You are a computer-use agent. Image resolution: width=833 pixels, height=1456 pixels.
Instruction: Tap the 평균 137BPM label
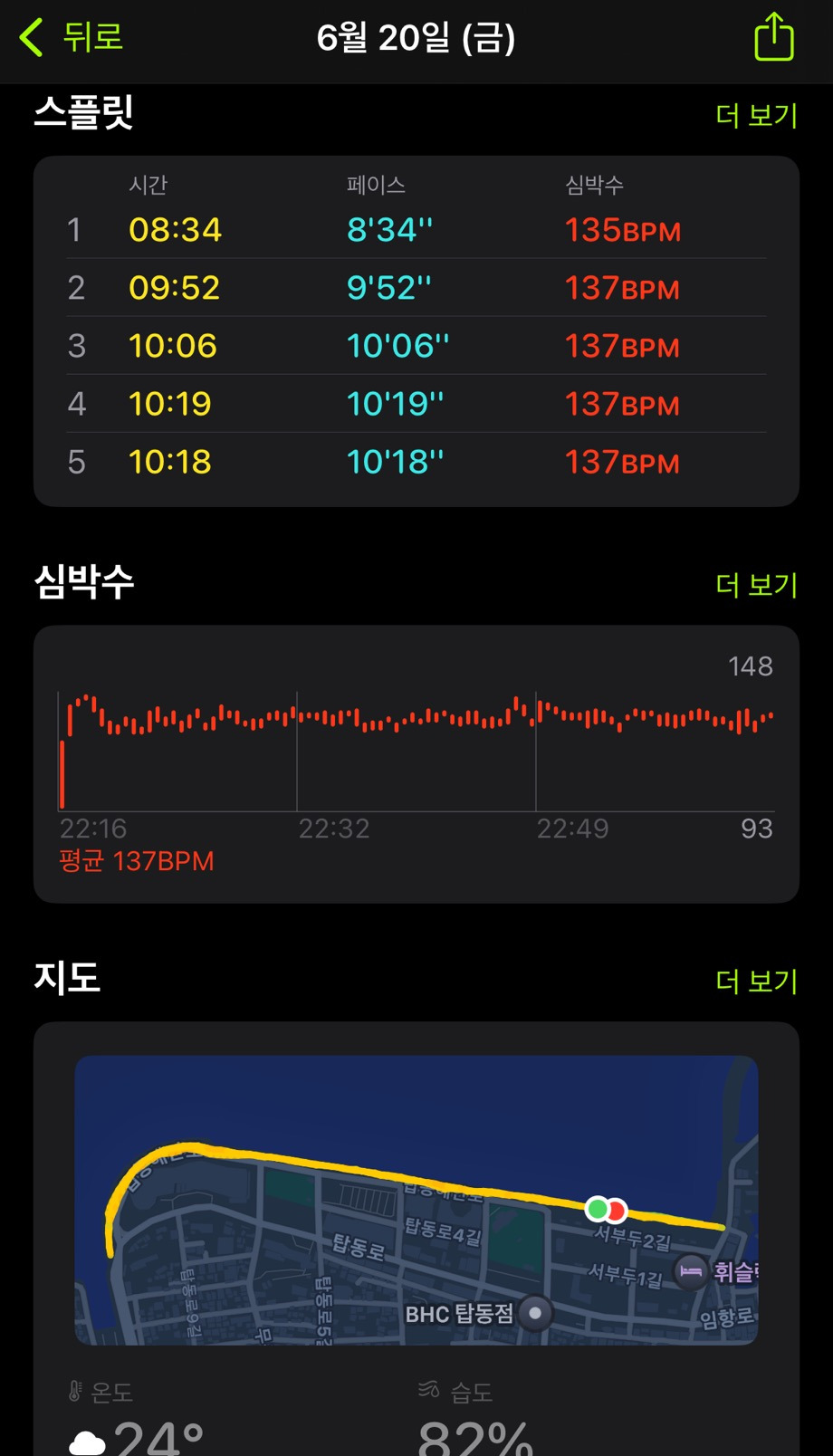point(136,860)
